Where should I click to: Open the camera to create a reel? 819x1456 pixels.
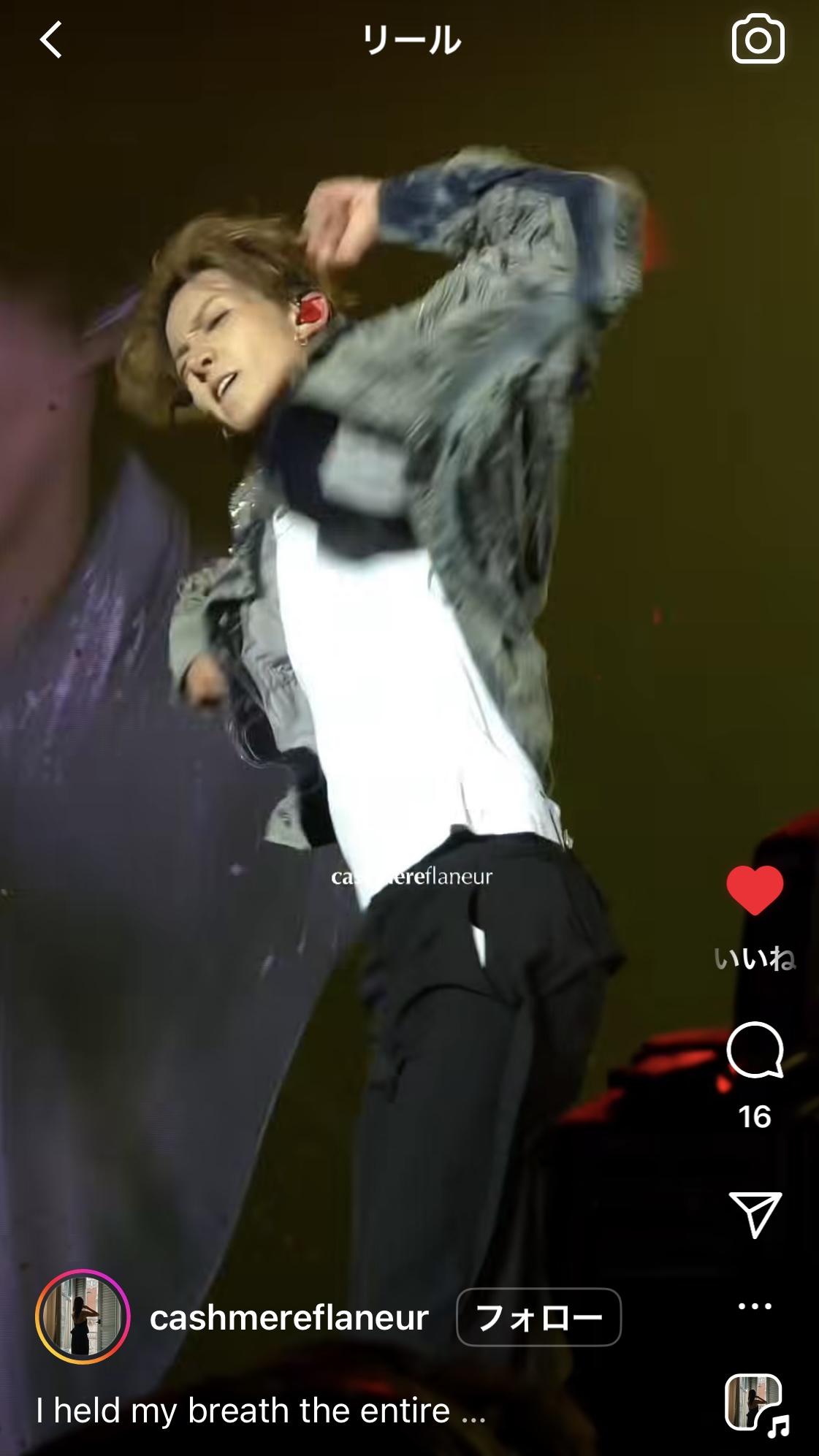(758, 39)
